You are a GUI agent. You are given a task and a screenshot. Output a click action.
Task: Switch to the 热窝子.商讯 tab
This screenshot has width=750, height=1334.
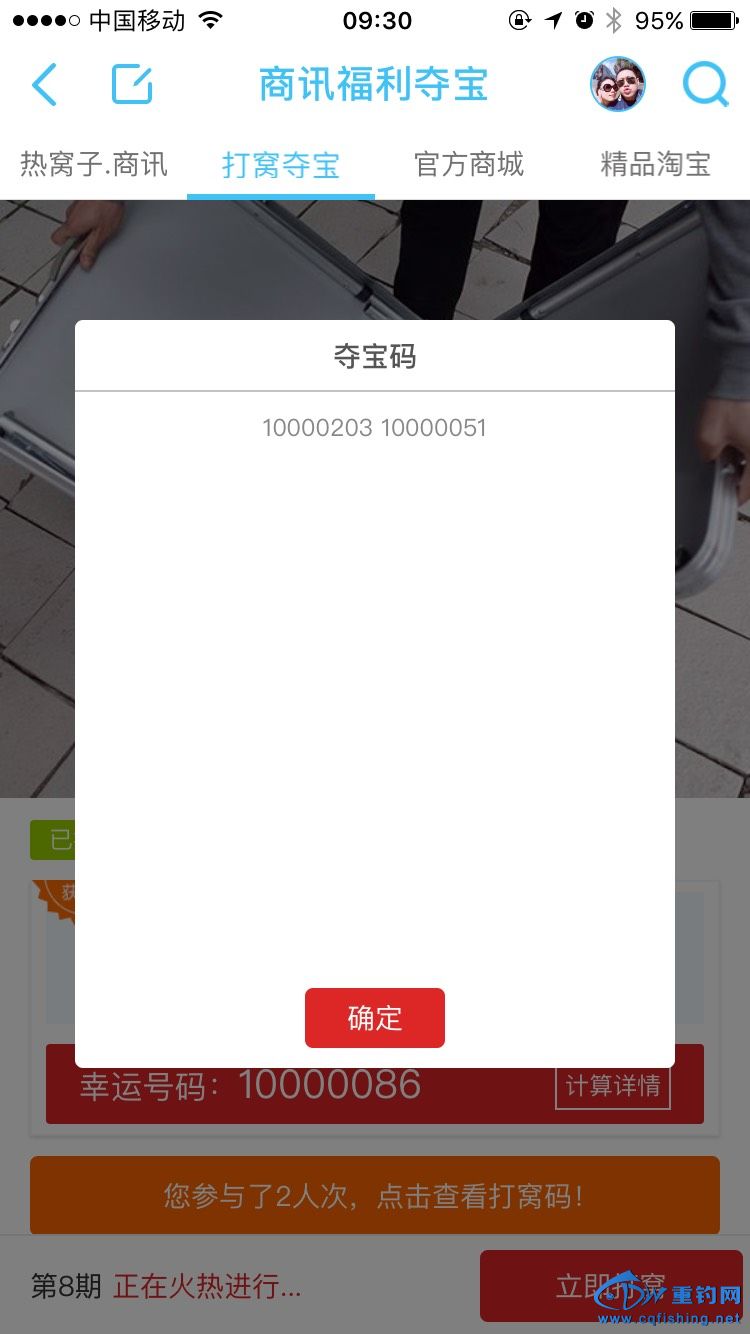click(x=94, y=165)
